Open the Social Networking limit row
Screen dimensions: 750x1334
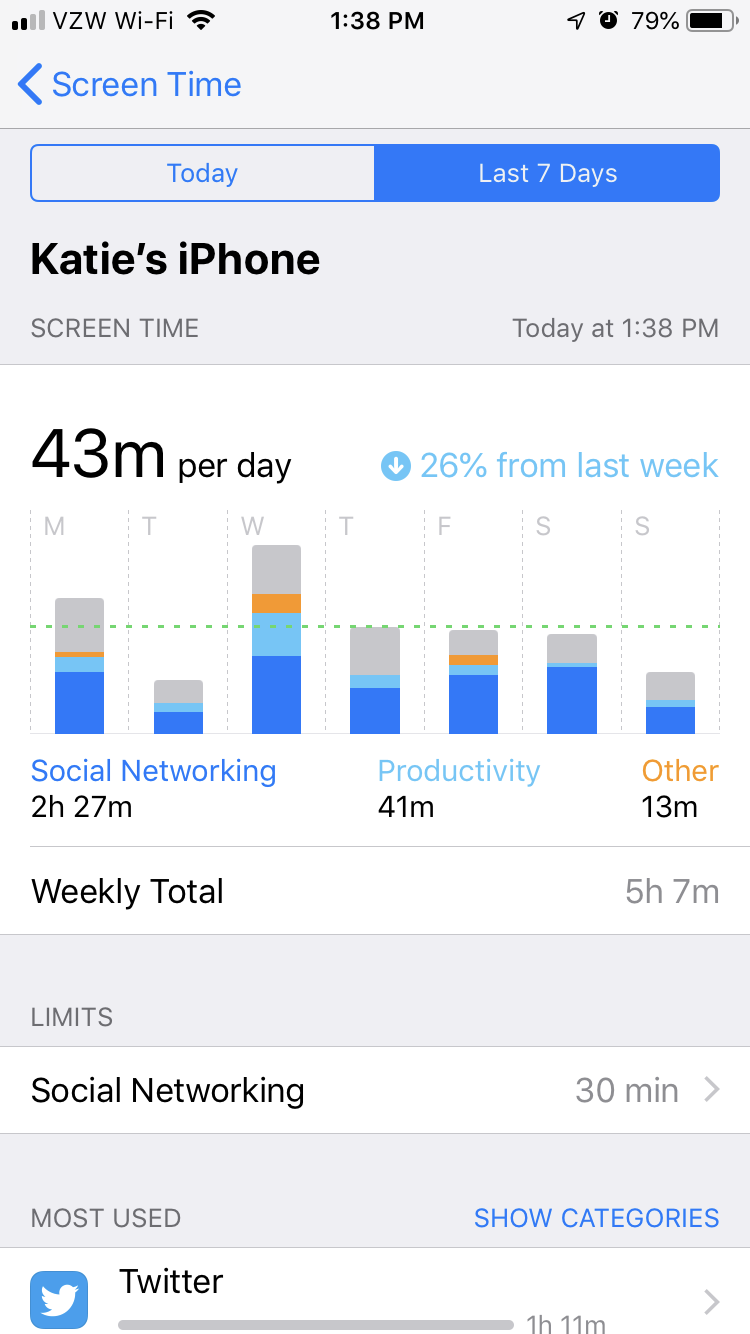(x=375, y=1090)
